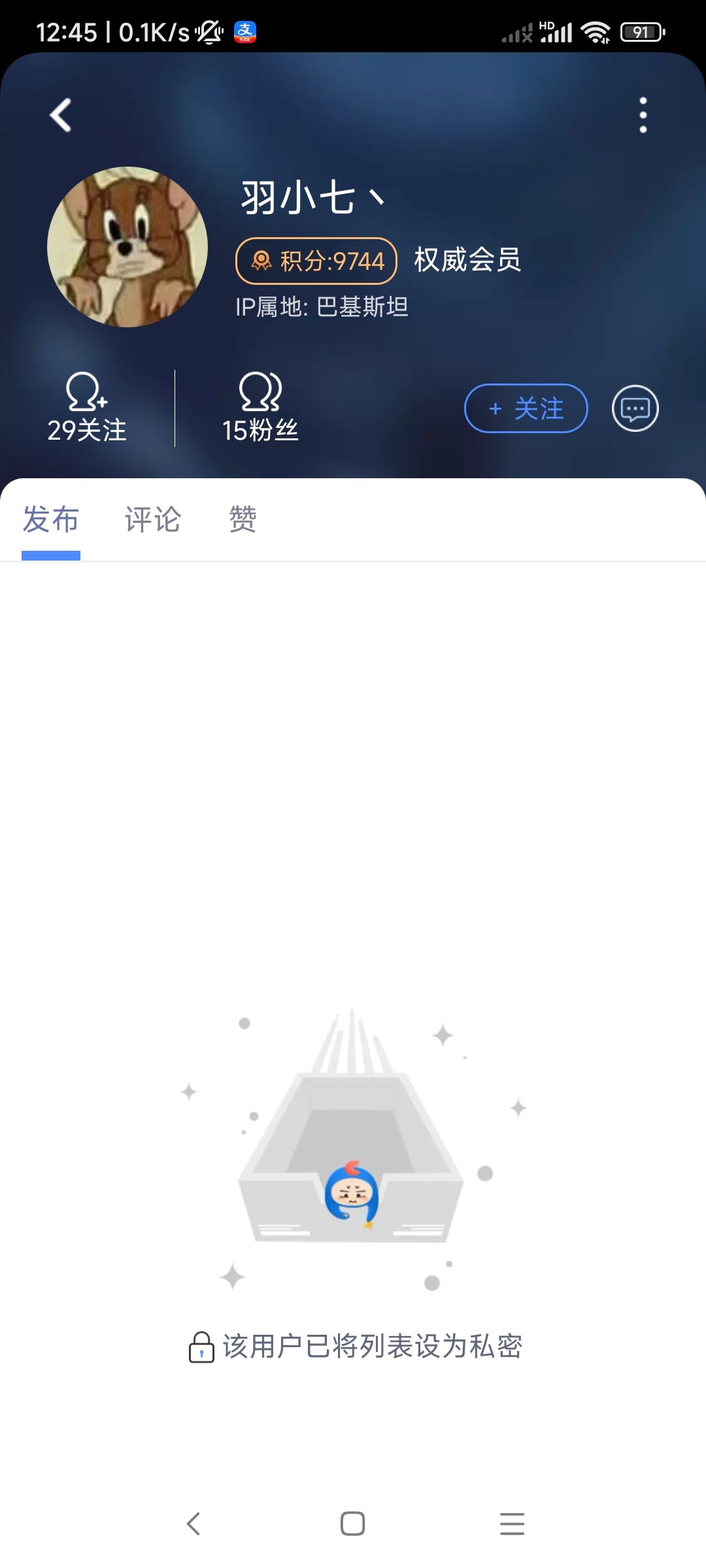Tap the 积分:9744 points badge
Image resolution: width=706 pixels, height=1568 pixels.
pyautogui.click(x=316, y=261)
